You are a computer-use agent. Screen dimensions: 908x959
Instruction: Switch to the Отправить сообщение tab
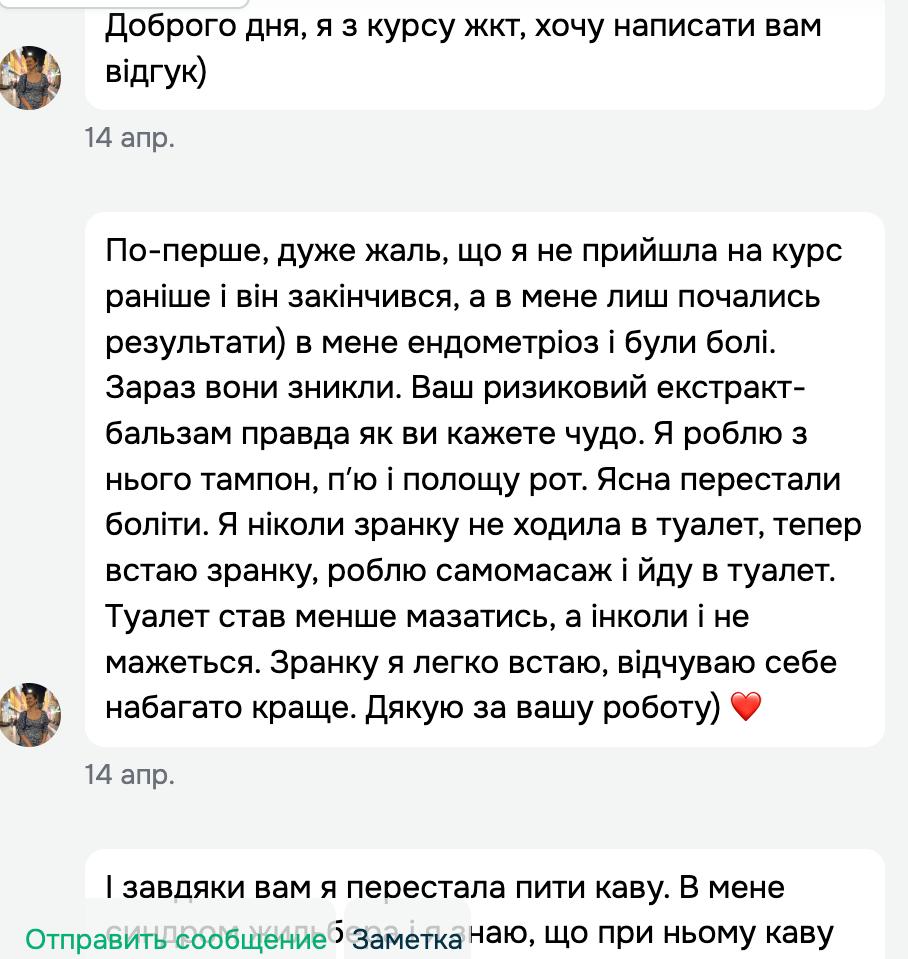[x=176, y=940]
